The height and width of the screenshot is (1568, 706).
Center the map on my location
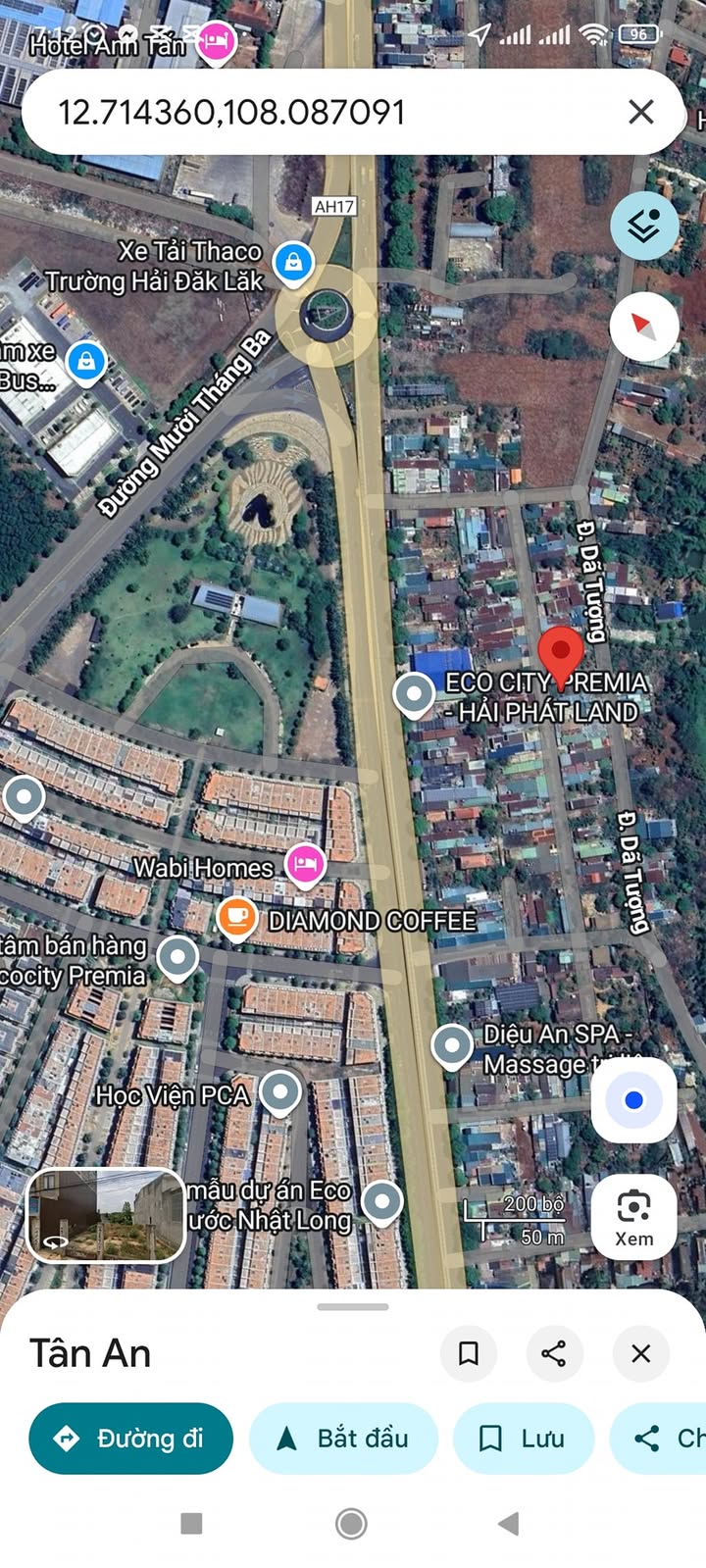tap(633, 1100)
